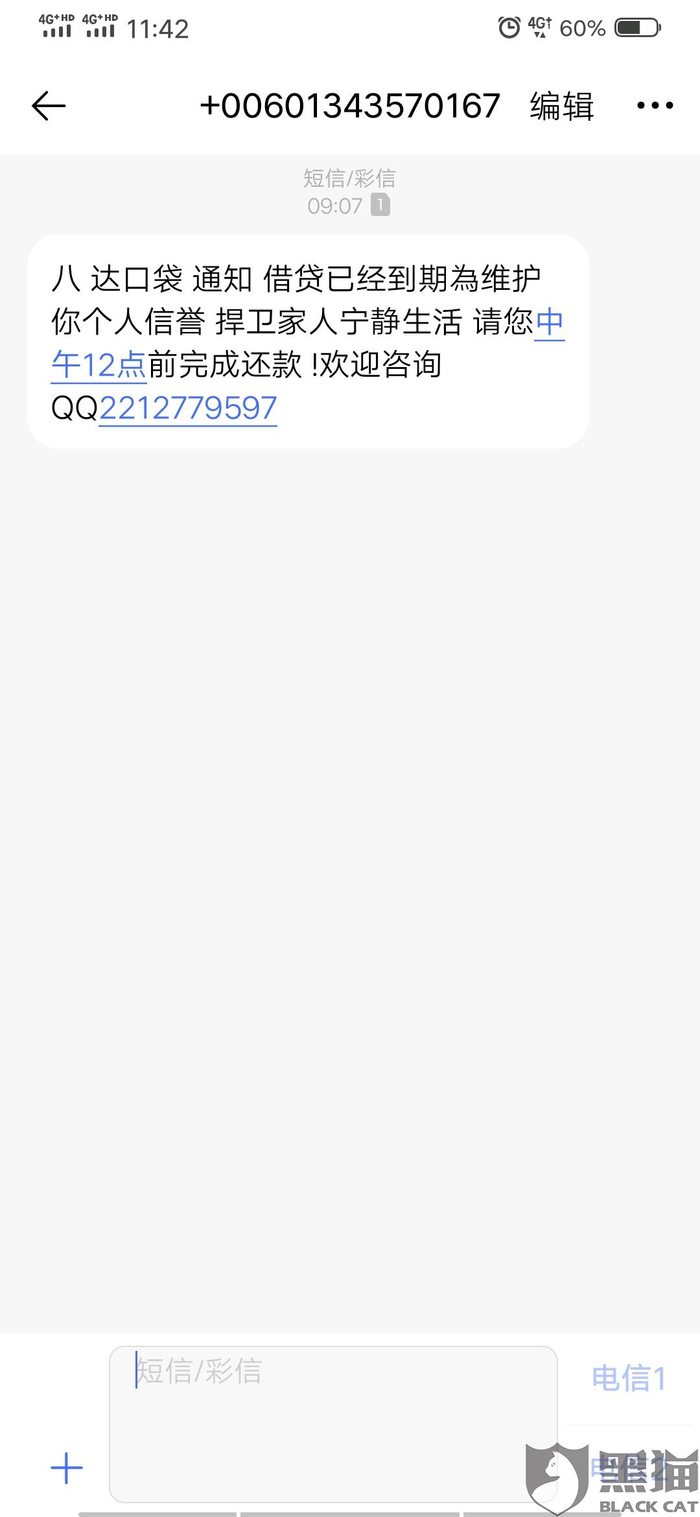The image size is (700, 1517).
Task: Go back using the arrow icon
Action: 48,106
